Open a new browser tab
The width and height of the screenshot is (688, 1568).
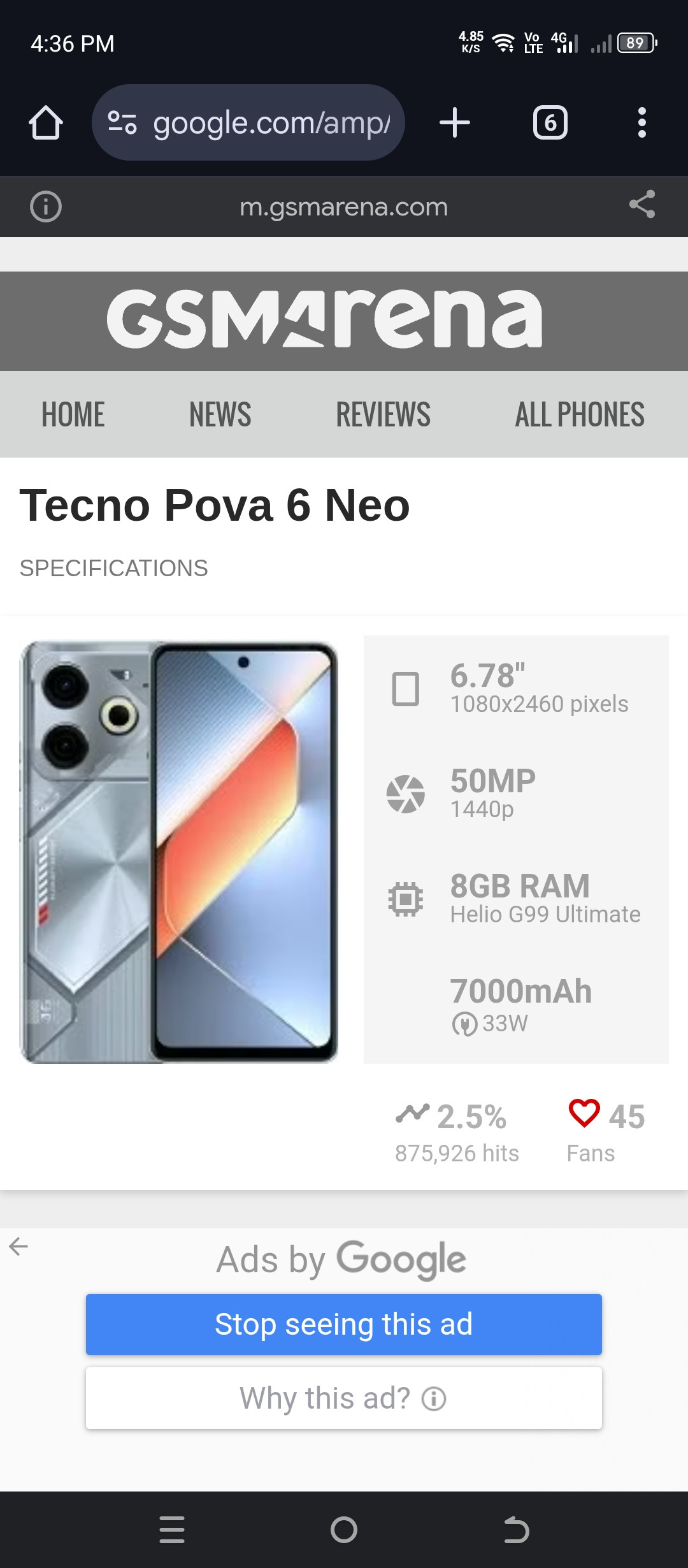(x=455, y=122)
